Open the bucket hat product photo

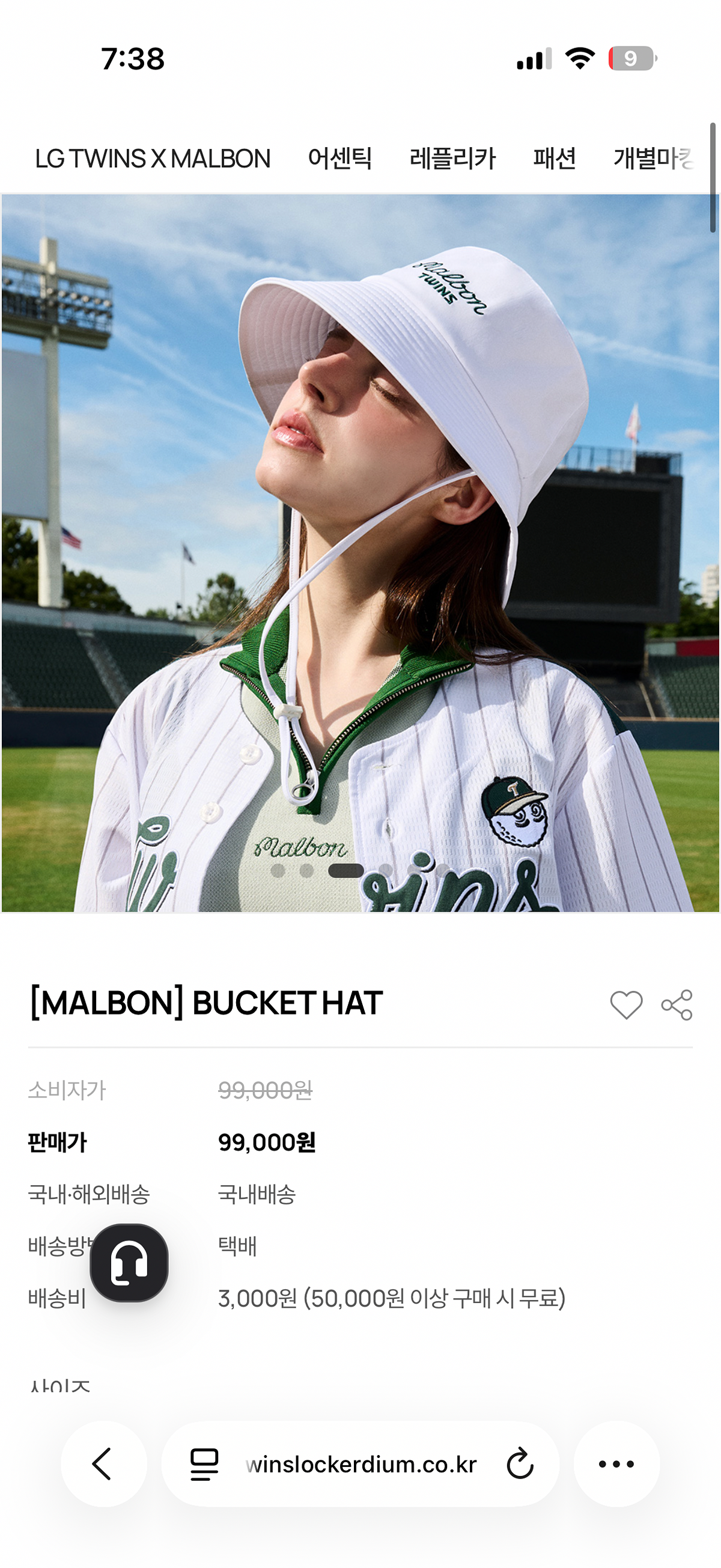[x=360, y=553]
